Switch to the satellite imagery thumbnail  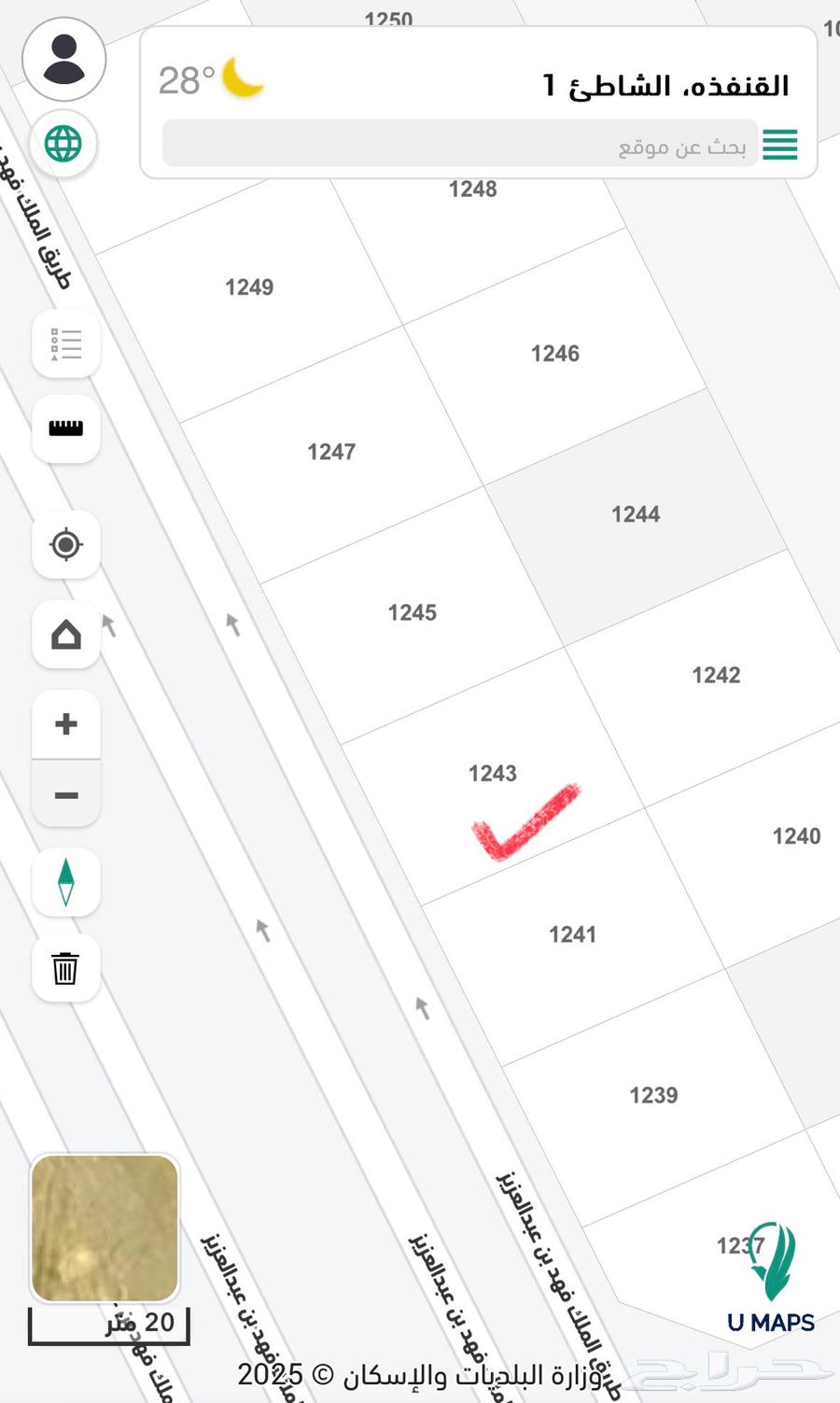[105, 1228]
